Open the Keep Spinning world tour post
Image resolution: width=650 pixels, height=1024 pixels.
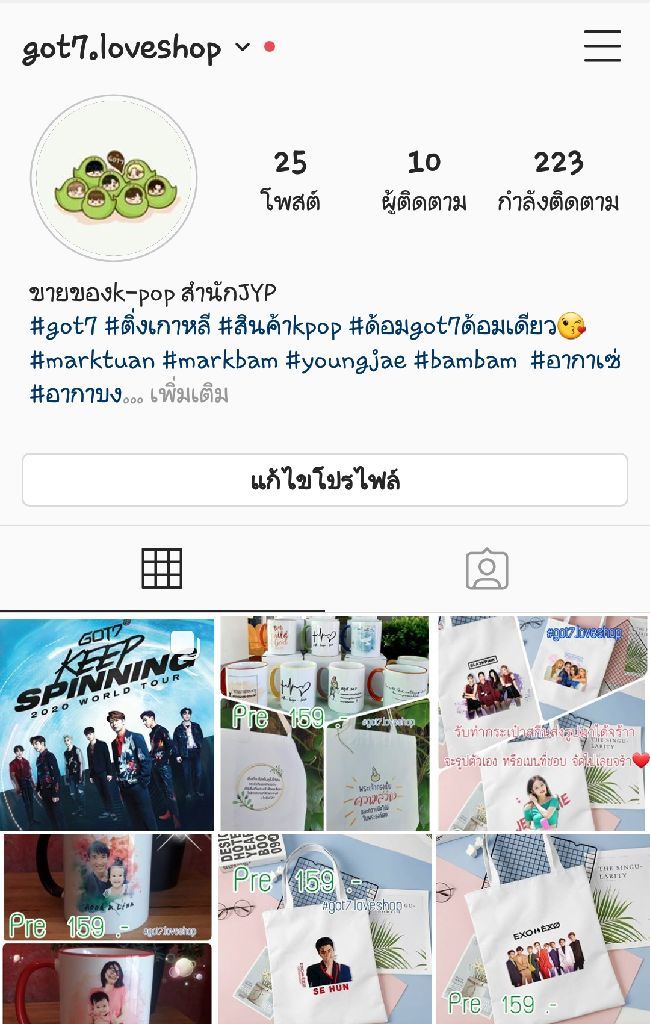(x=107, y=724)
